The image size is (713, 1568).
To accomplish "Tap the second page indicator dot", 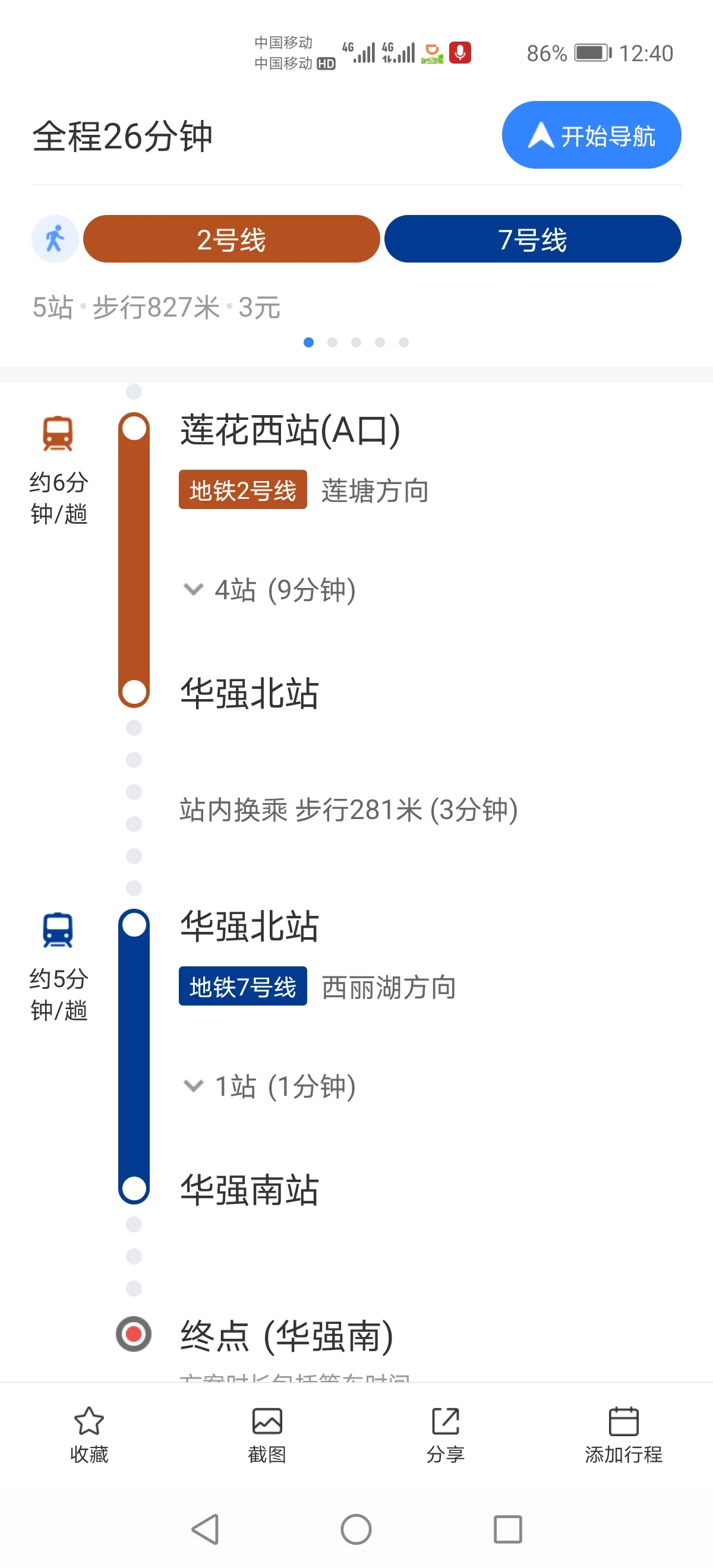I will click(333, 343).
